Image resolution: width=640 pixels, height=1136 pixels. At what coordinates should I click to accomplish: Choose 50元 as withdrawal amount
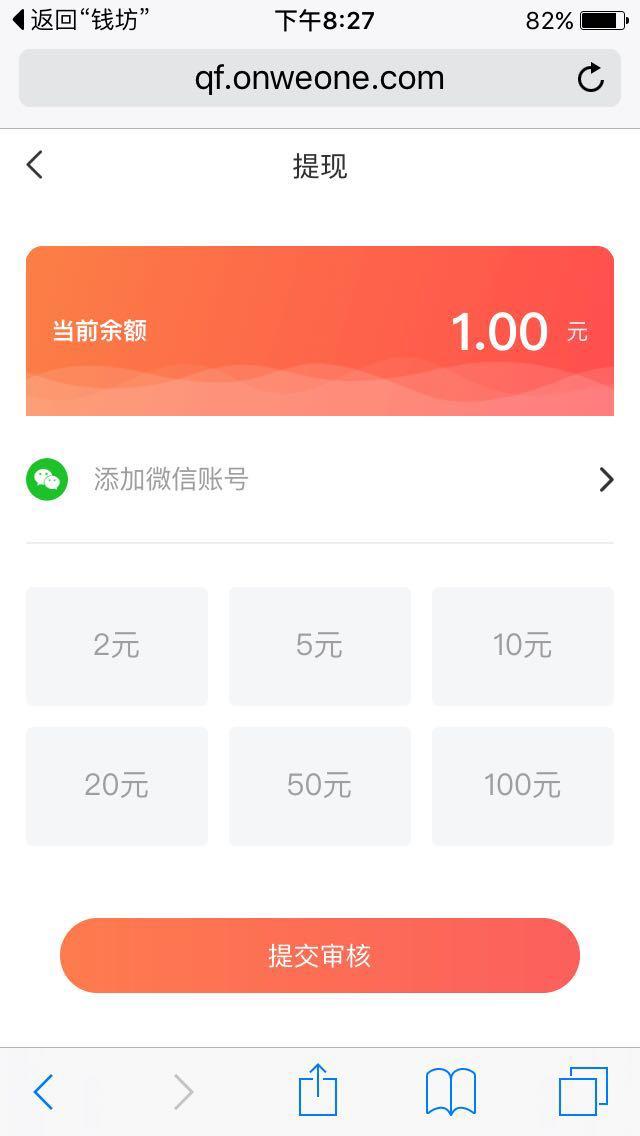pos(320,786)
